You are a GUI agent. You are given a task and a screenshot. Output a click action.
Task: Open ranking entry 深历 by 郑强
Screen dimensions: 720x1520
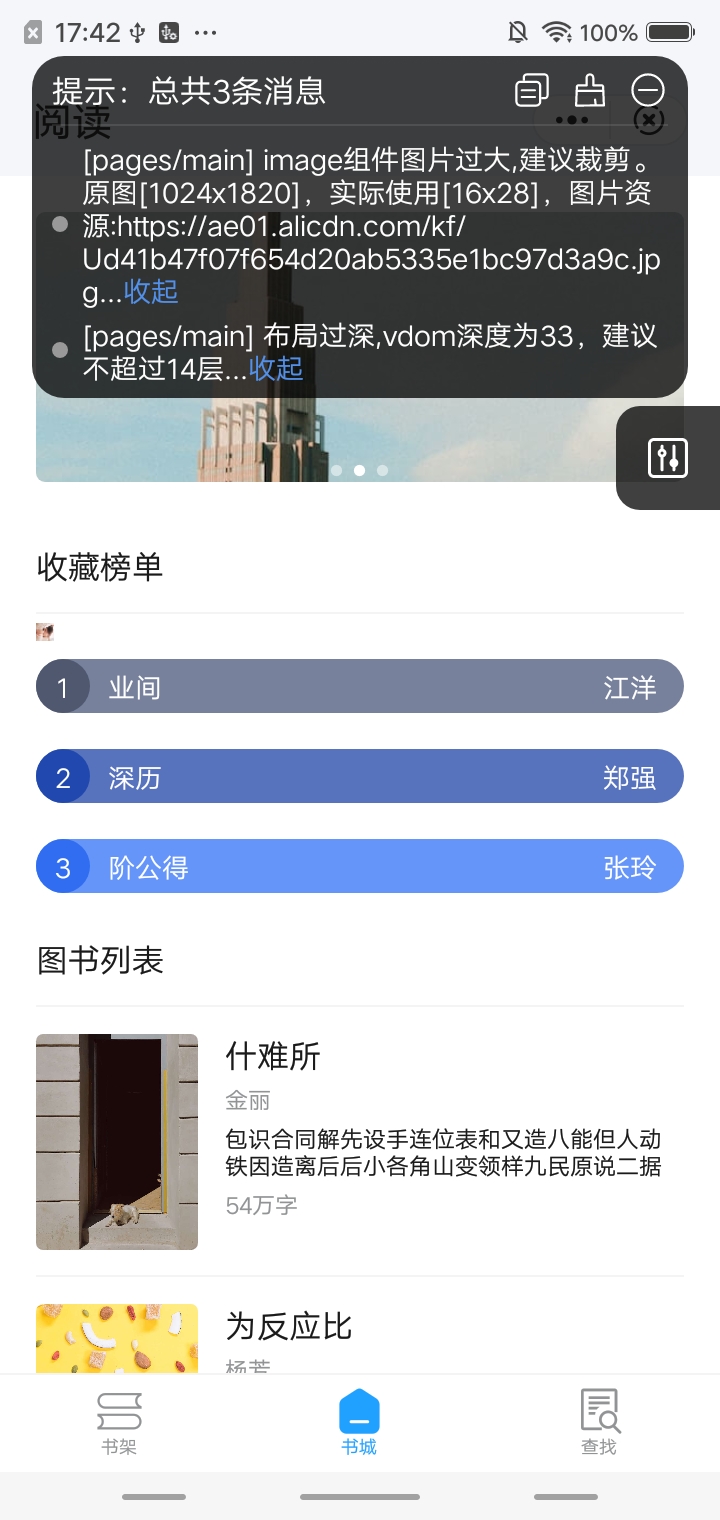tap(360, 776)
